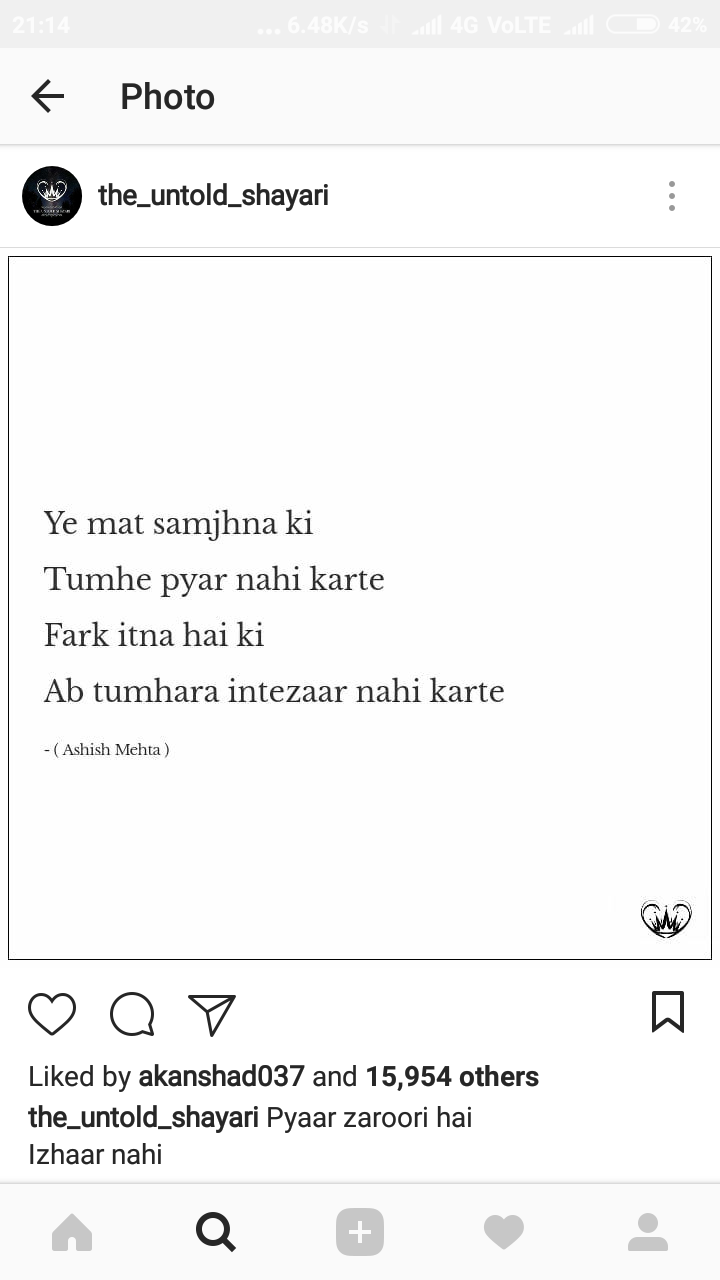Open the_untold_shayari profile picture
Image resolution: width=720 pixels, height=1280 pixels.
[x=52, y=196]
